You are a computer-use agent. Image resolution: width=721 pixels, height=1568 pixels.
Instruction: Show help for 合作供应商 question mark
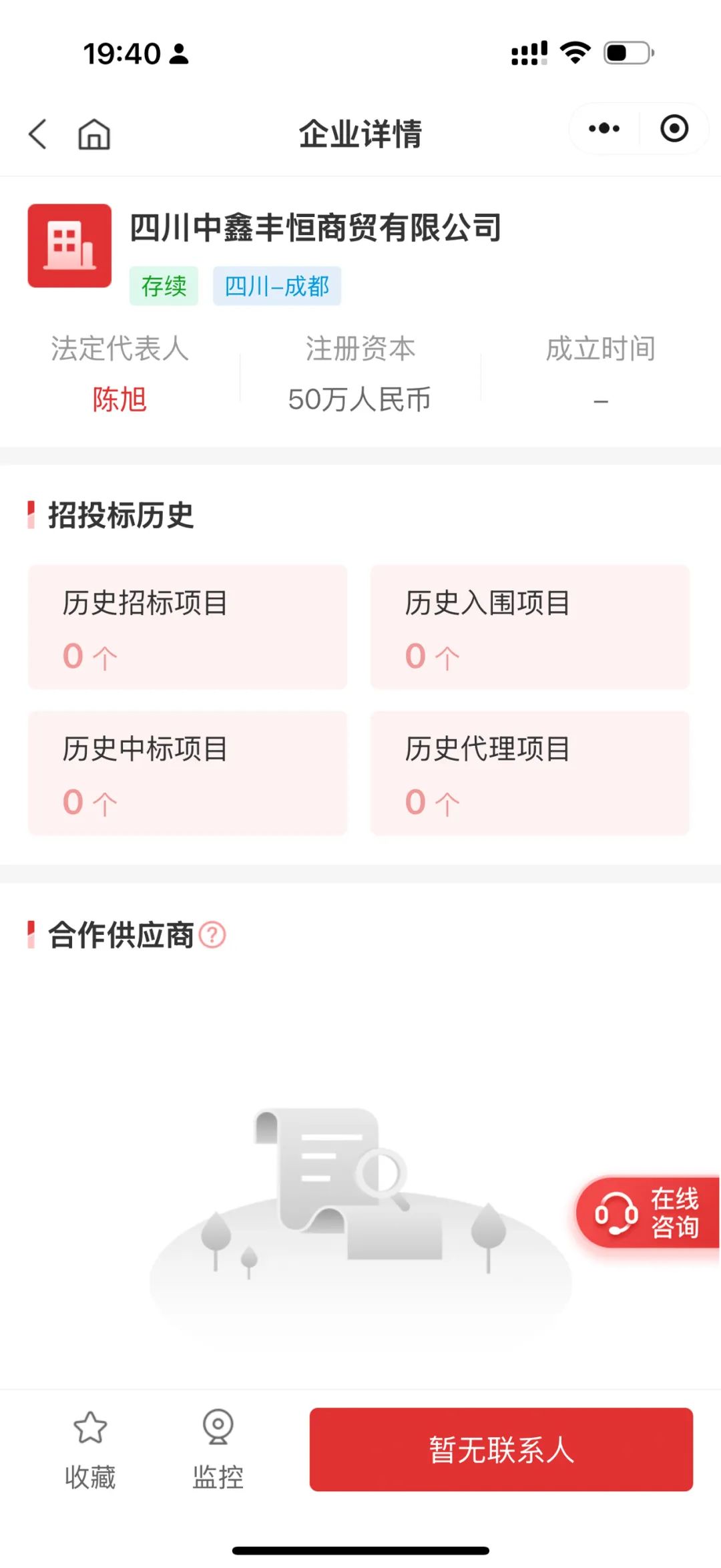213,934
